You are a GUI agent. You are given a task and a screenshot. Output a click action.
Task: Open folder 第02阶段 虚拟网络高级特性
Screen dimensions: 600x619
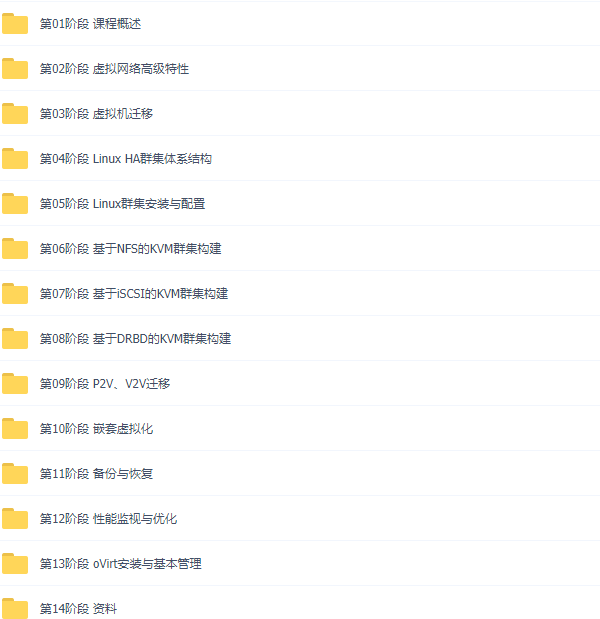point(114,69)
